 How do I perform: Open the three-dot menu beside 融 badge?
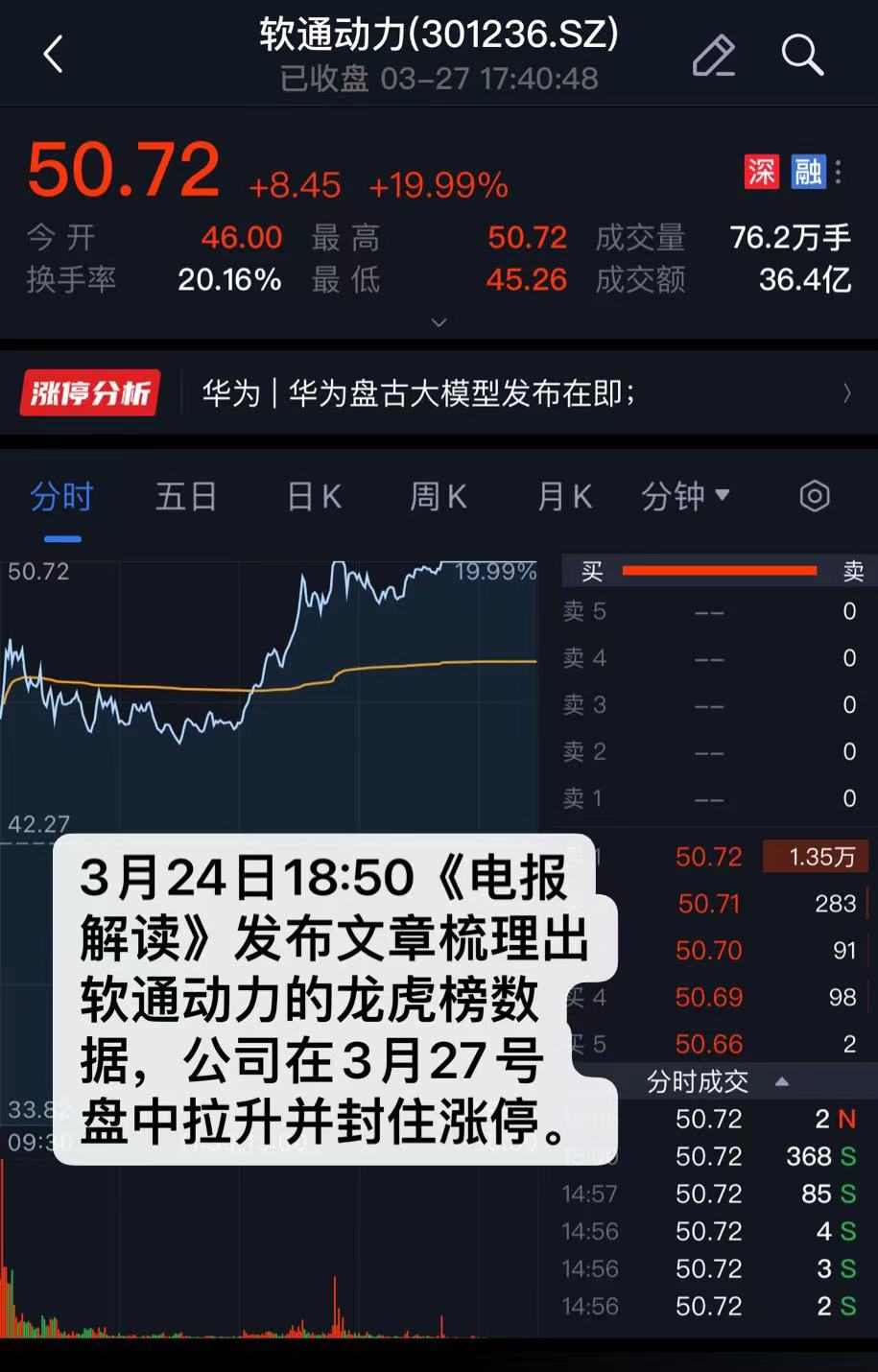(839, 172)
